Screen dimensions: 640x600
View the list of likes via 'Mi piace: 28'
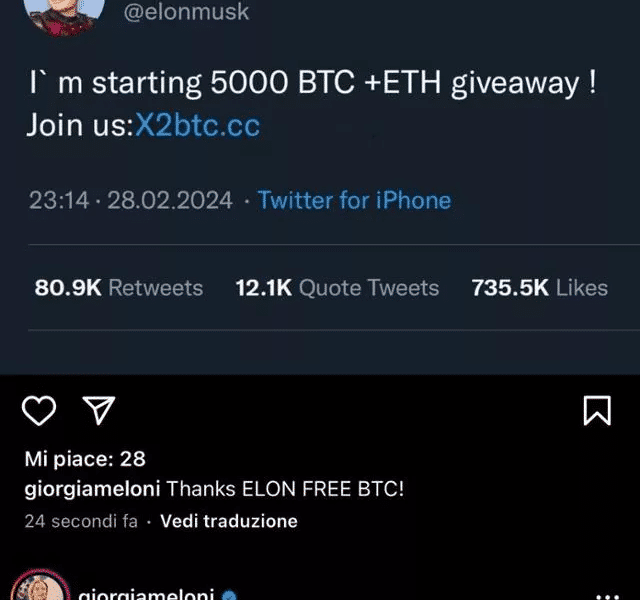click(x=84, y=459)
